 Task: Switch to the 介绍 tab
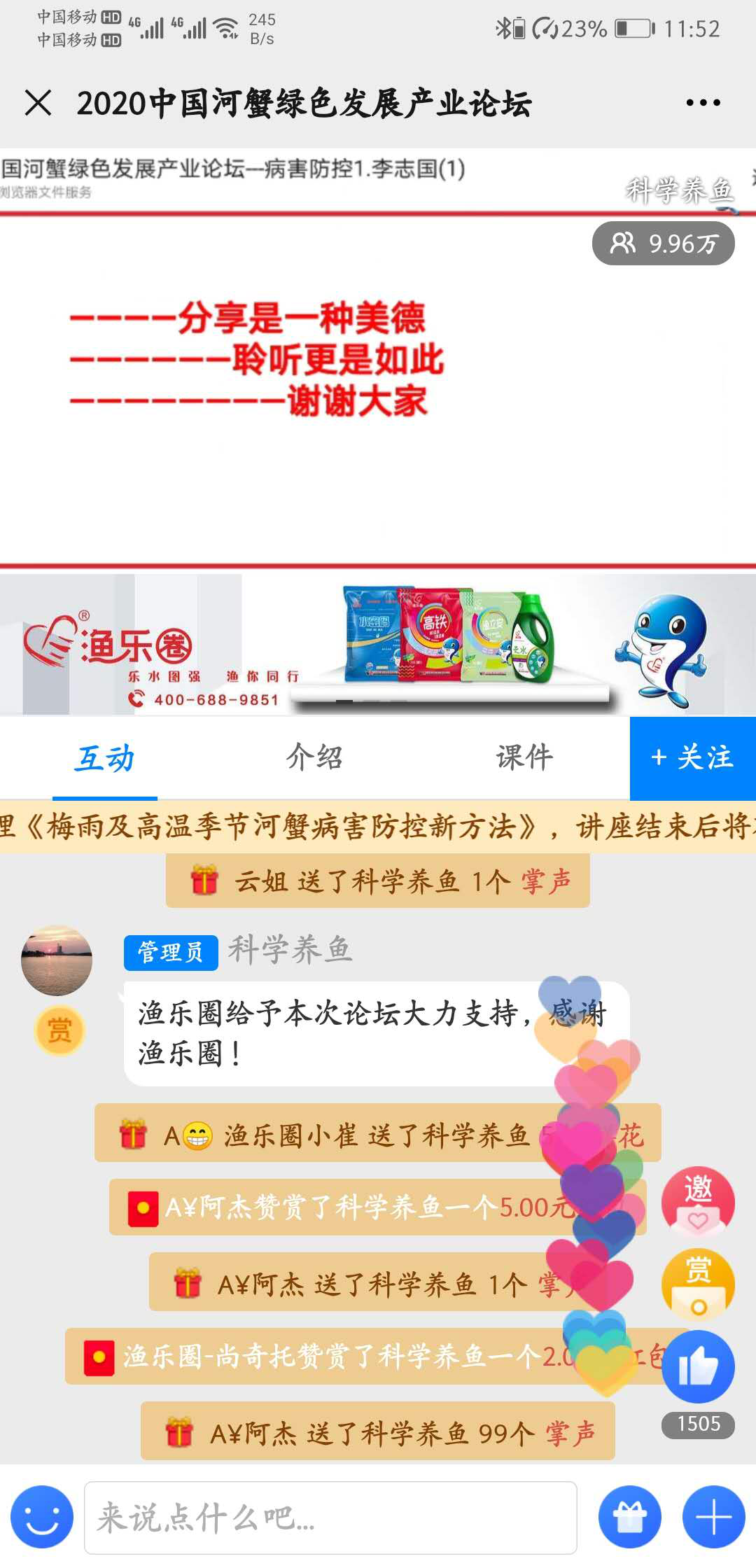(x=314, y=757)
